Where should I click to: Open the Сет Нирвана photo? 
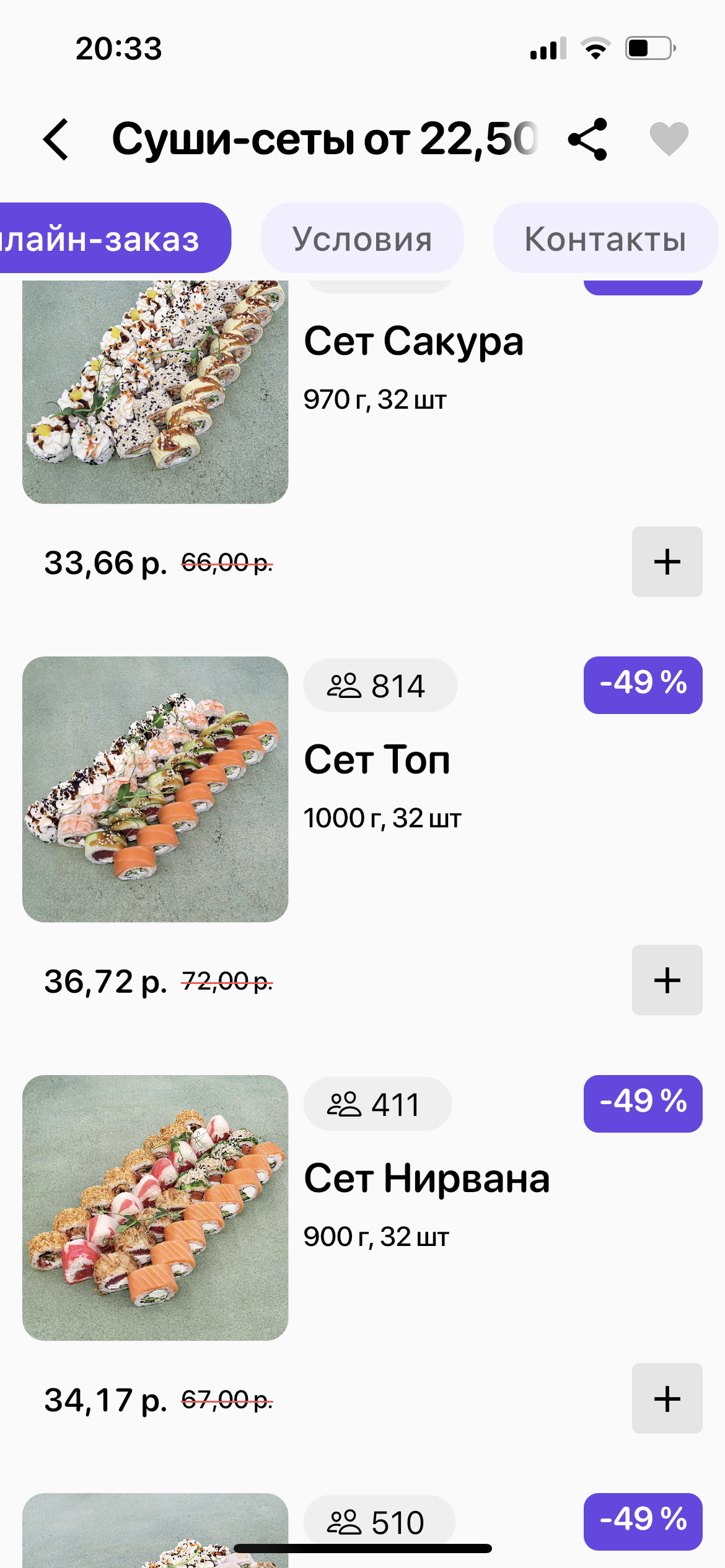155,1208
